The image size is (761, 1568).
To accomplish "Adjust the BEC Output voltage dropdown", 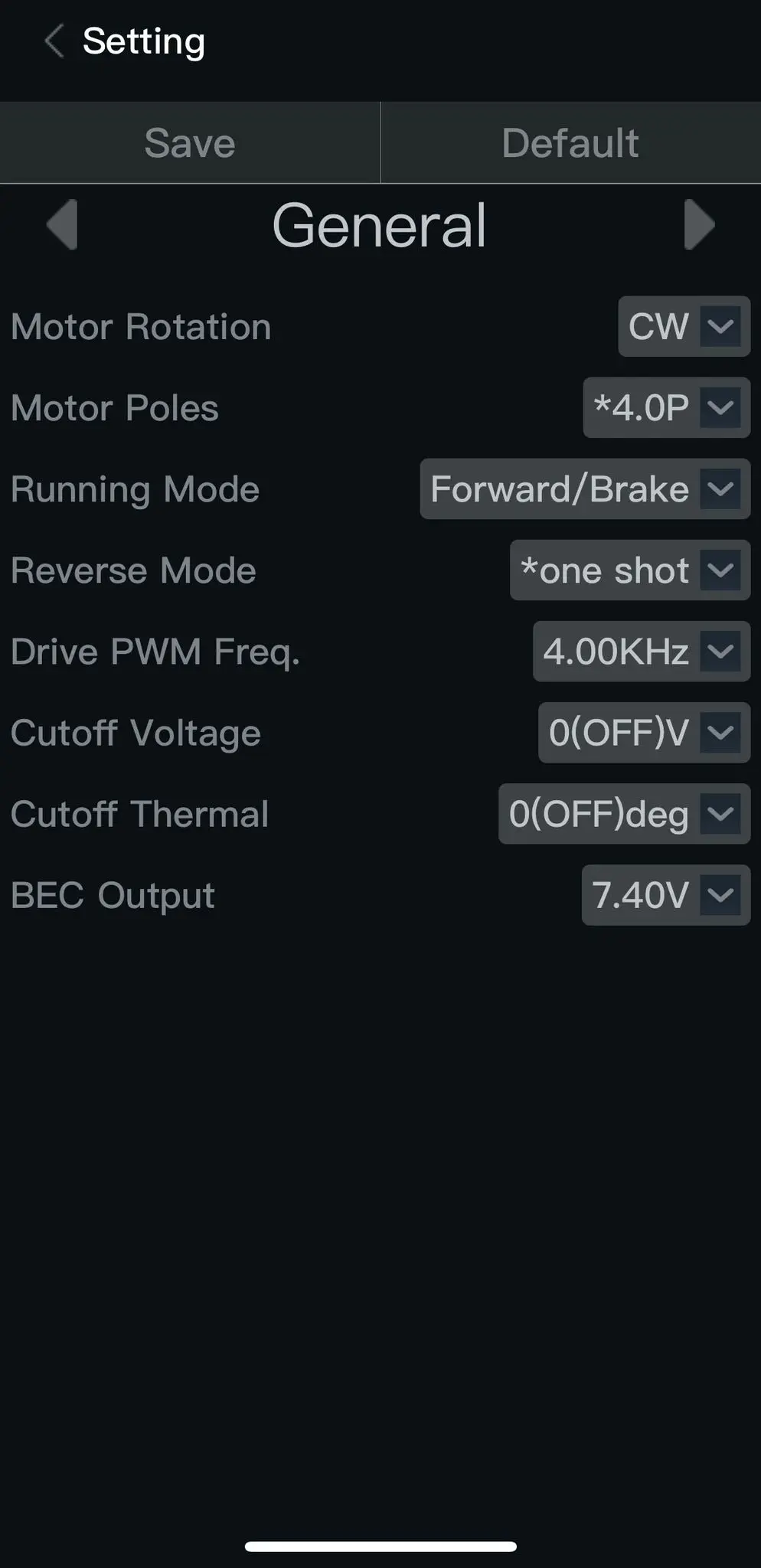I will [665, 895].
